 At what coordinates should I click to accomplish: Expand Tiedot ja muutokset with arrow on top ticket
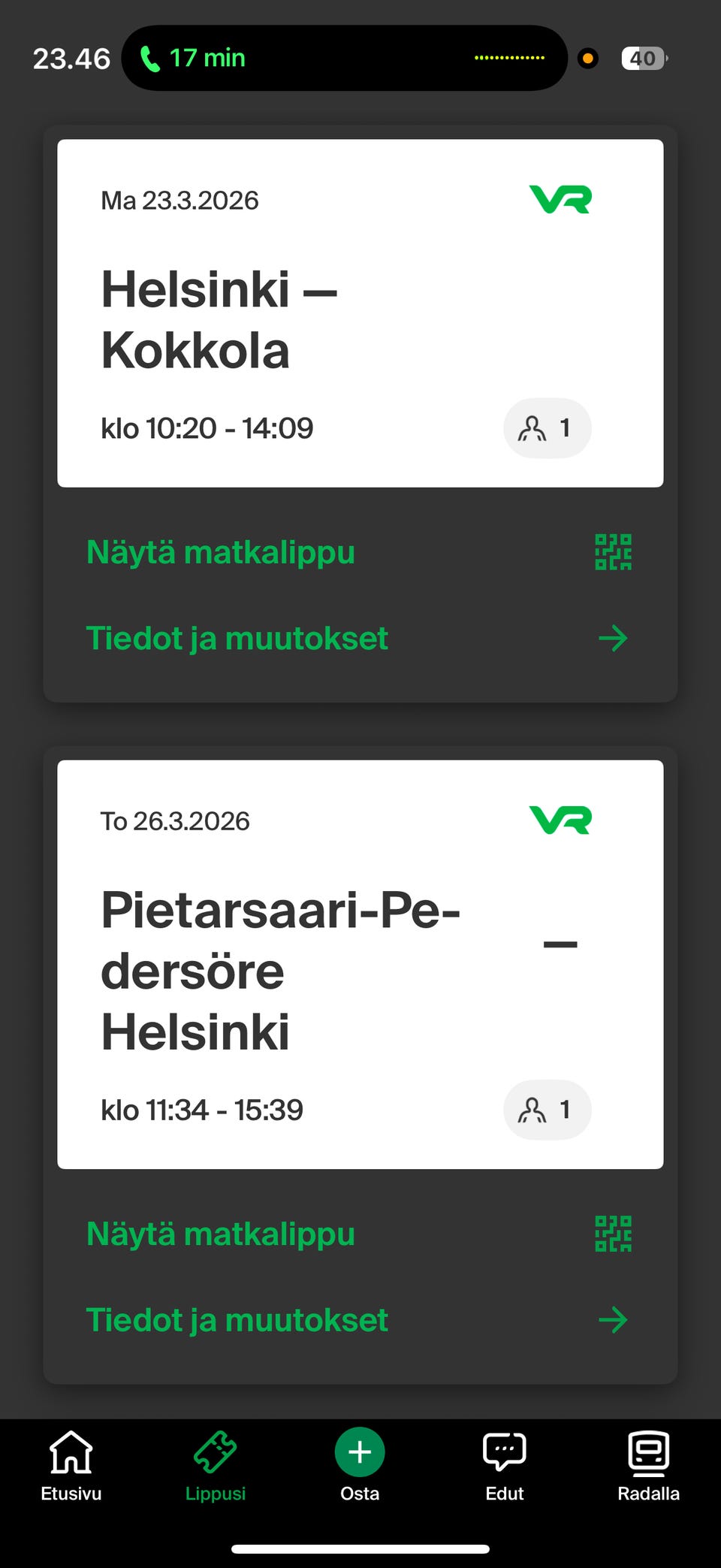click(x=613, y=638)
